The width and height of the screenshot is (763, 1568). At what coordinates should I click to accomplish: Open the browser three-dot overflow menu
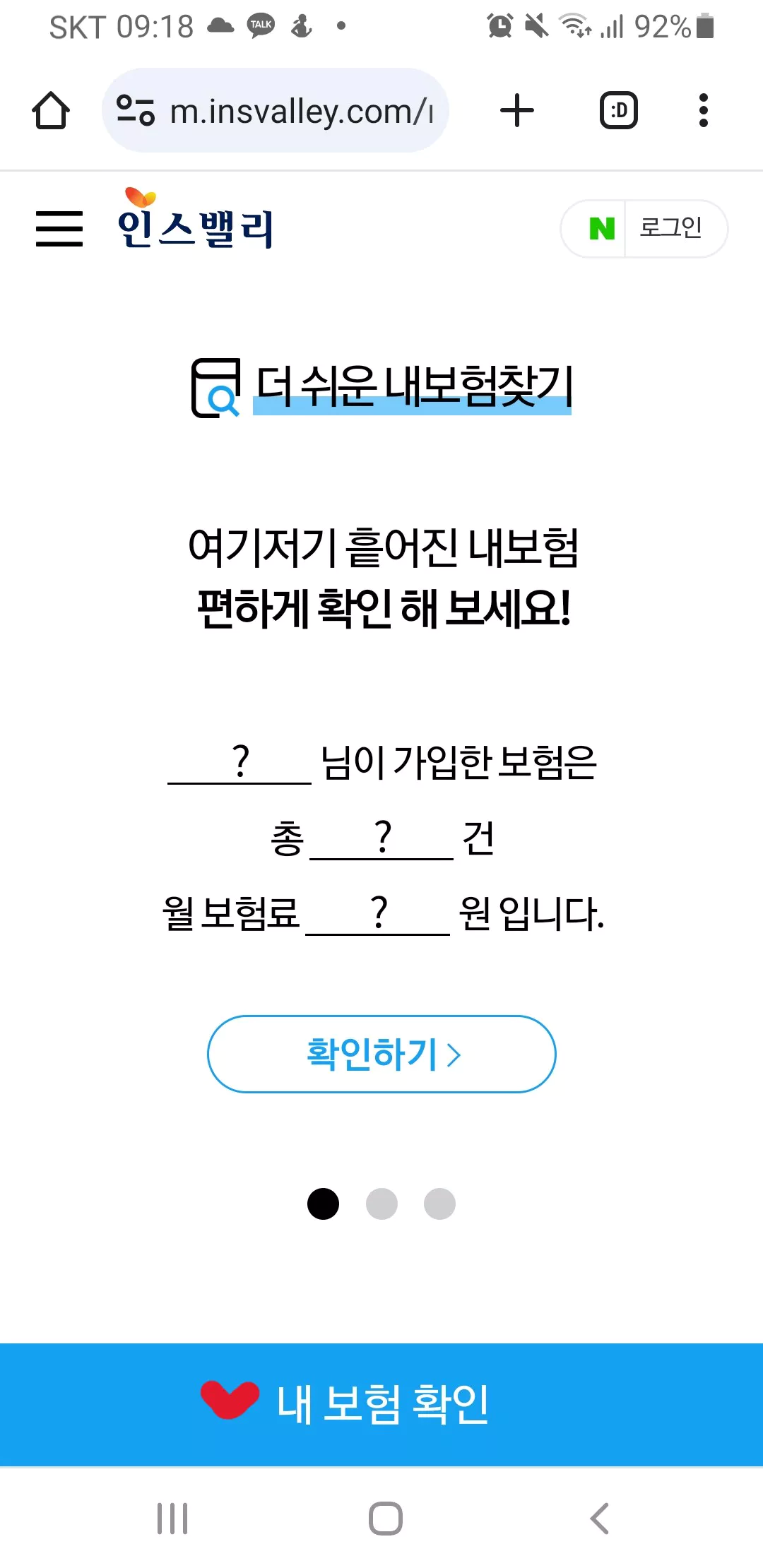(704, 110)
